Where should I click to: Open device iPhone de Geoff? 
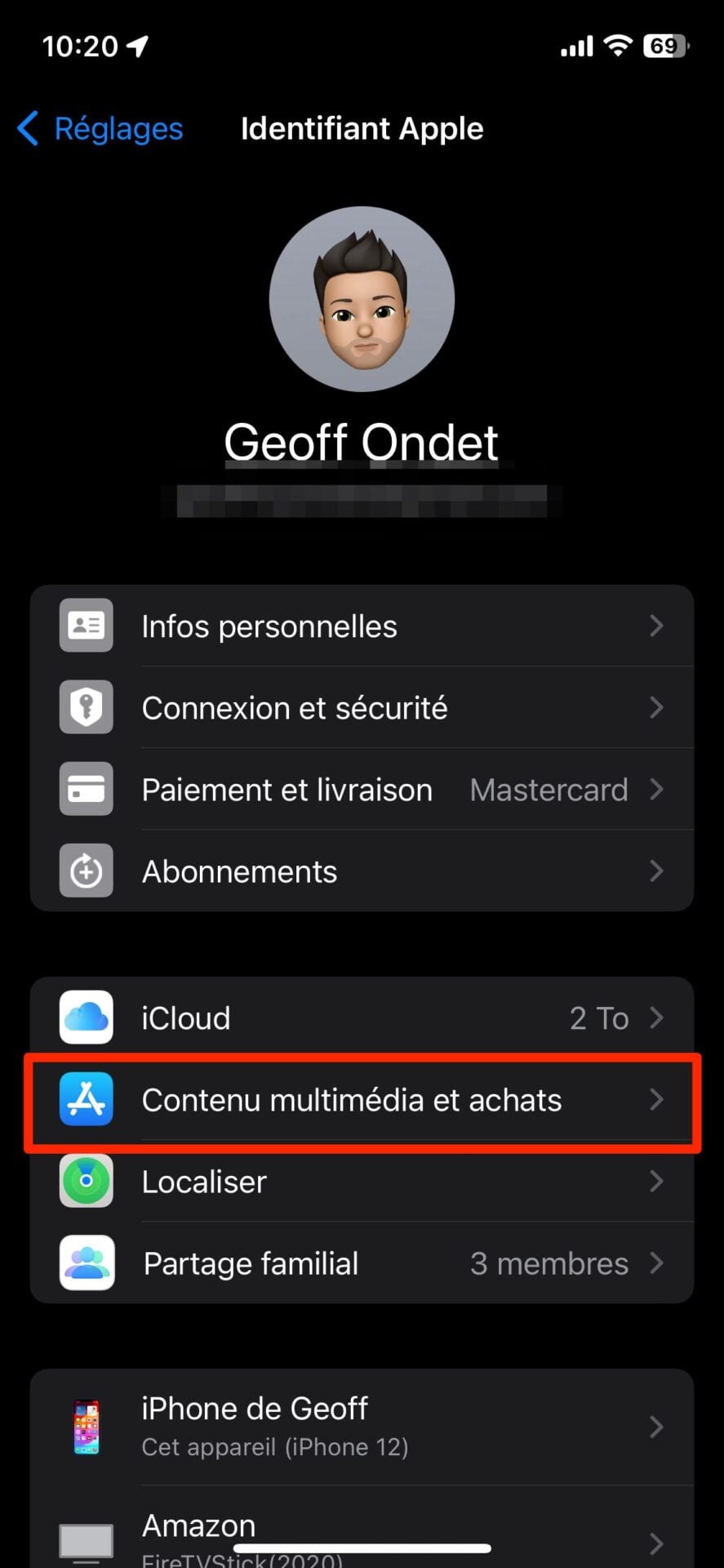pyautogui.click(x=362, y=1427)
